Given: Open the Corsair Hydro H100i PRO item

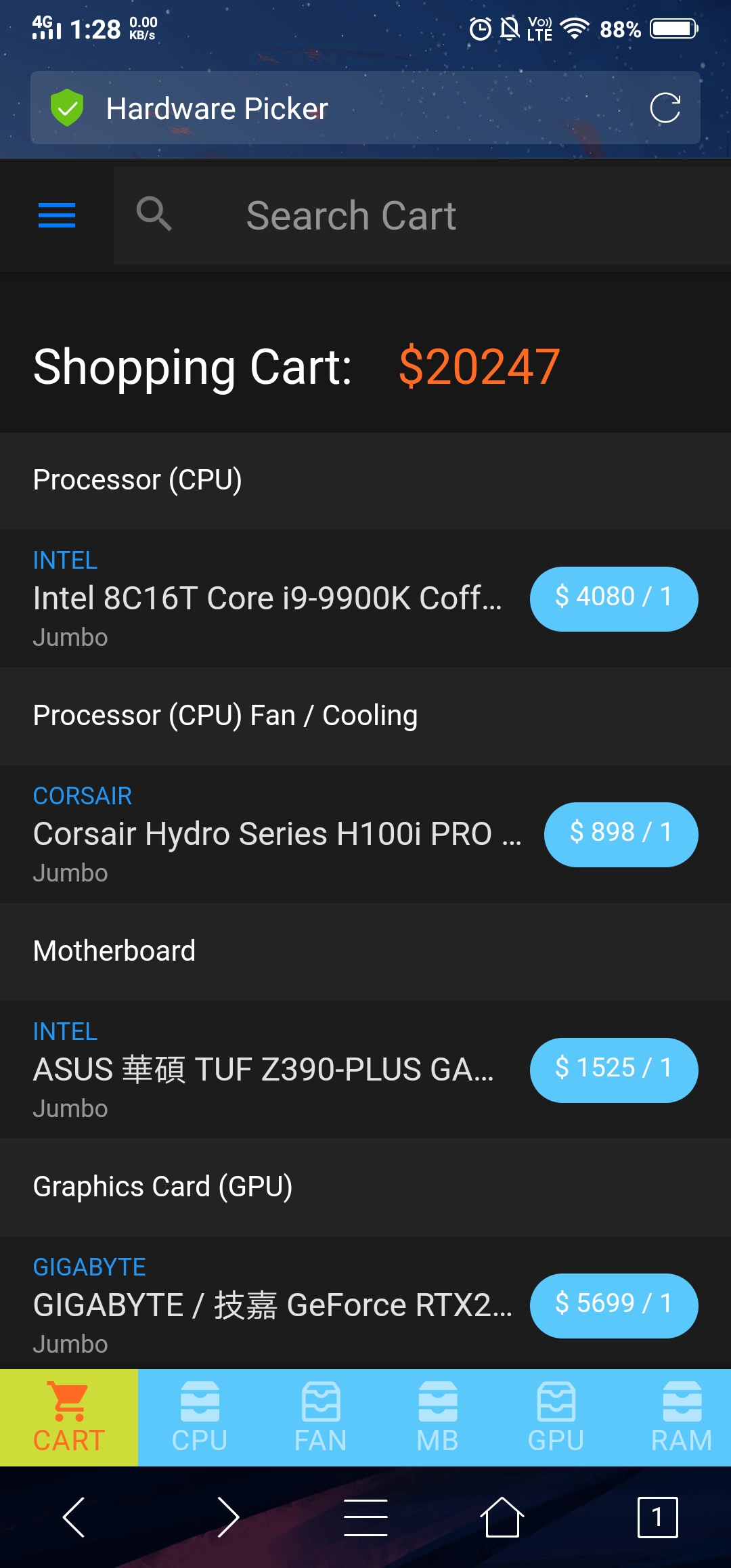Looking at the screenshot, I should (x=278, y=834).
